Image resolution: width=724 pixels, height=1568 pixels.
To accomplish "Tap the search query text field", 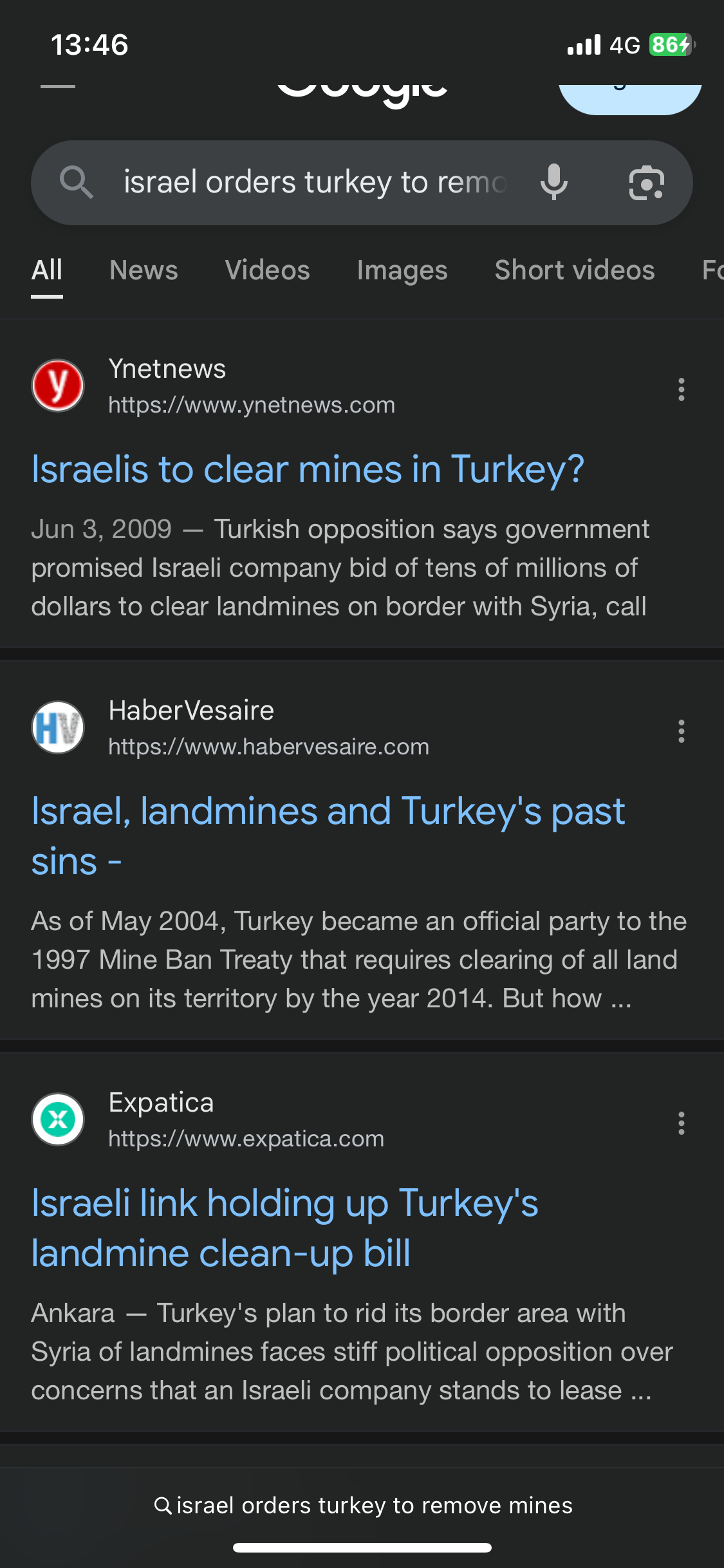I will [x=315, y=182].
